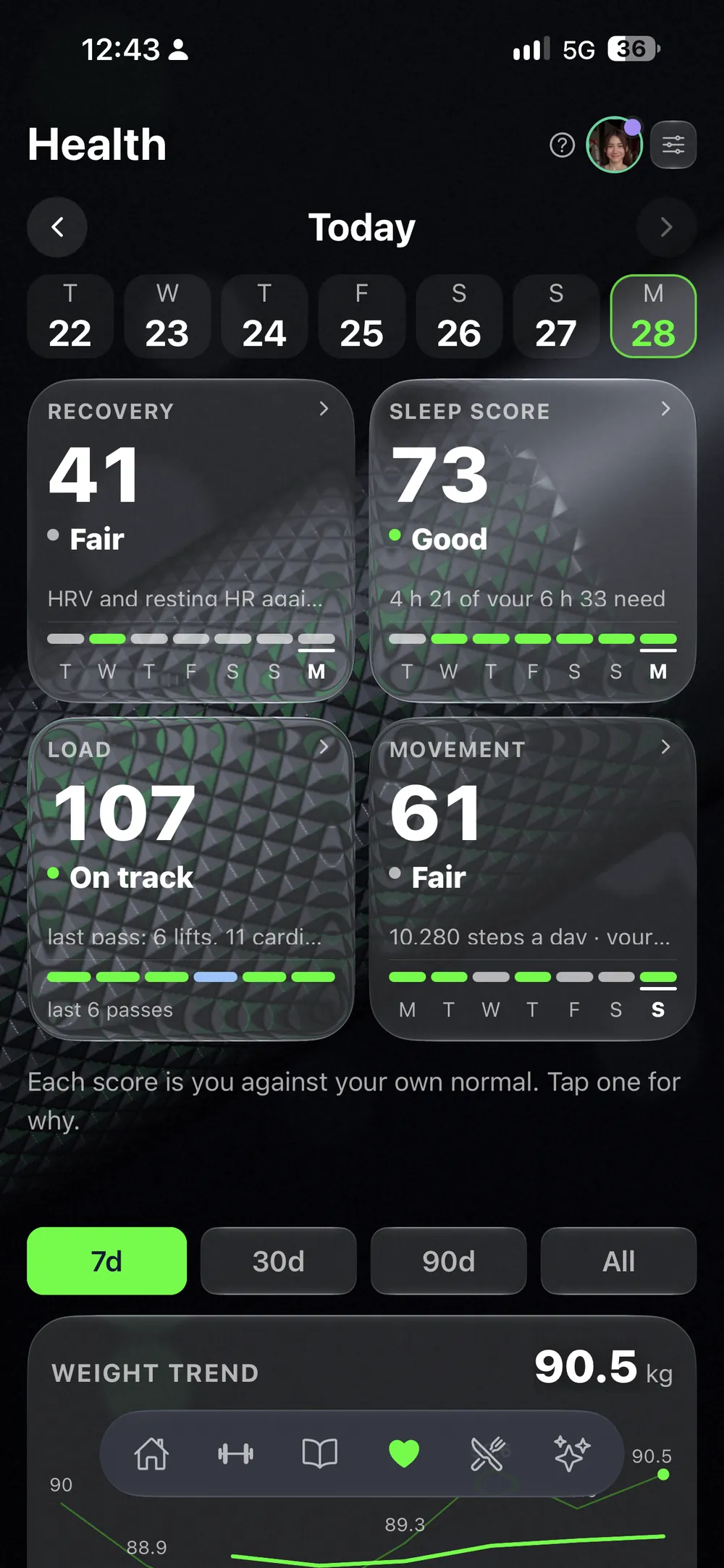This screenshot has width=724, height=1568.
Task: Go to the previous day arrow
Action: coord(57,227)
